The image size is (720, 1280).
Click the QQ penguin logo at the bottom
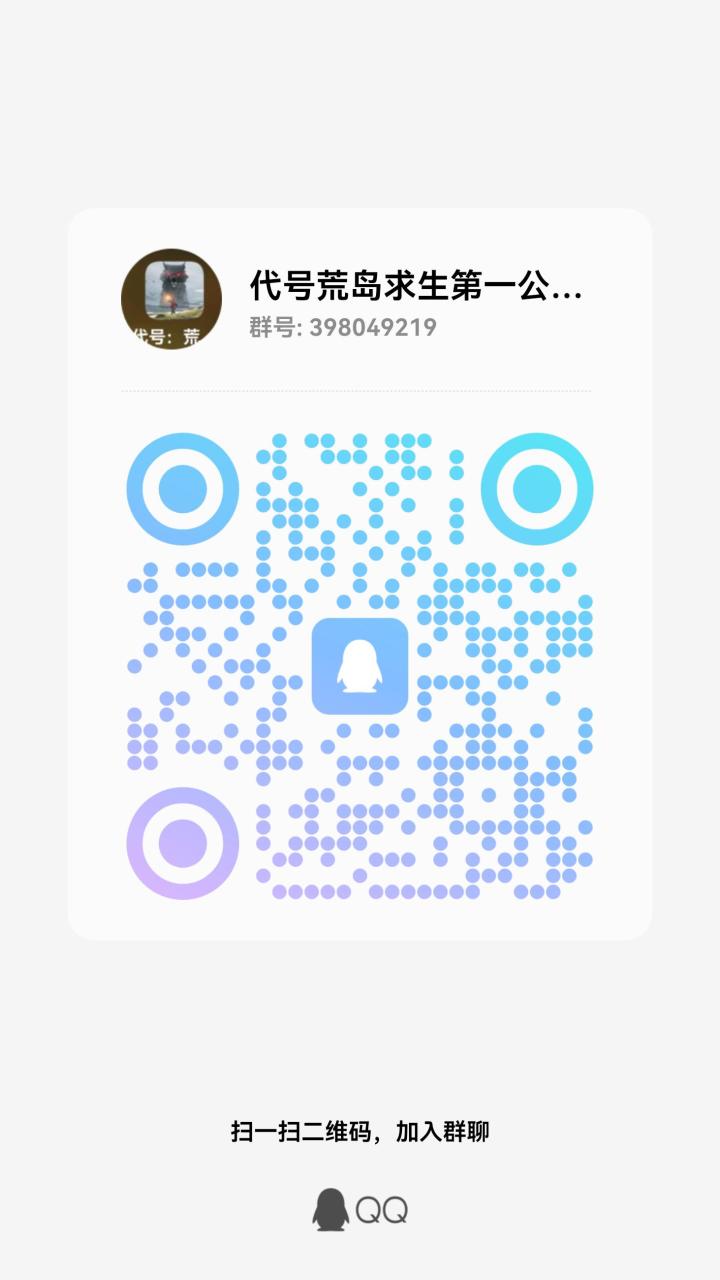pos(330,1208)
